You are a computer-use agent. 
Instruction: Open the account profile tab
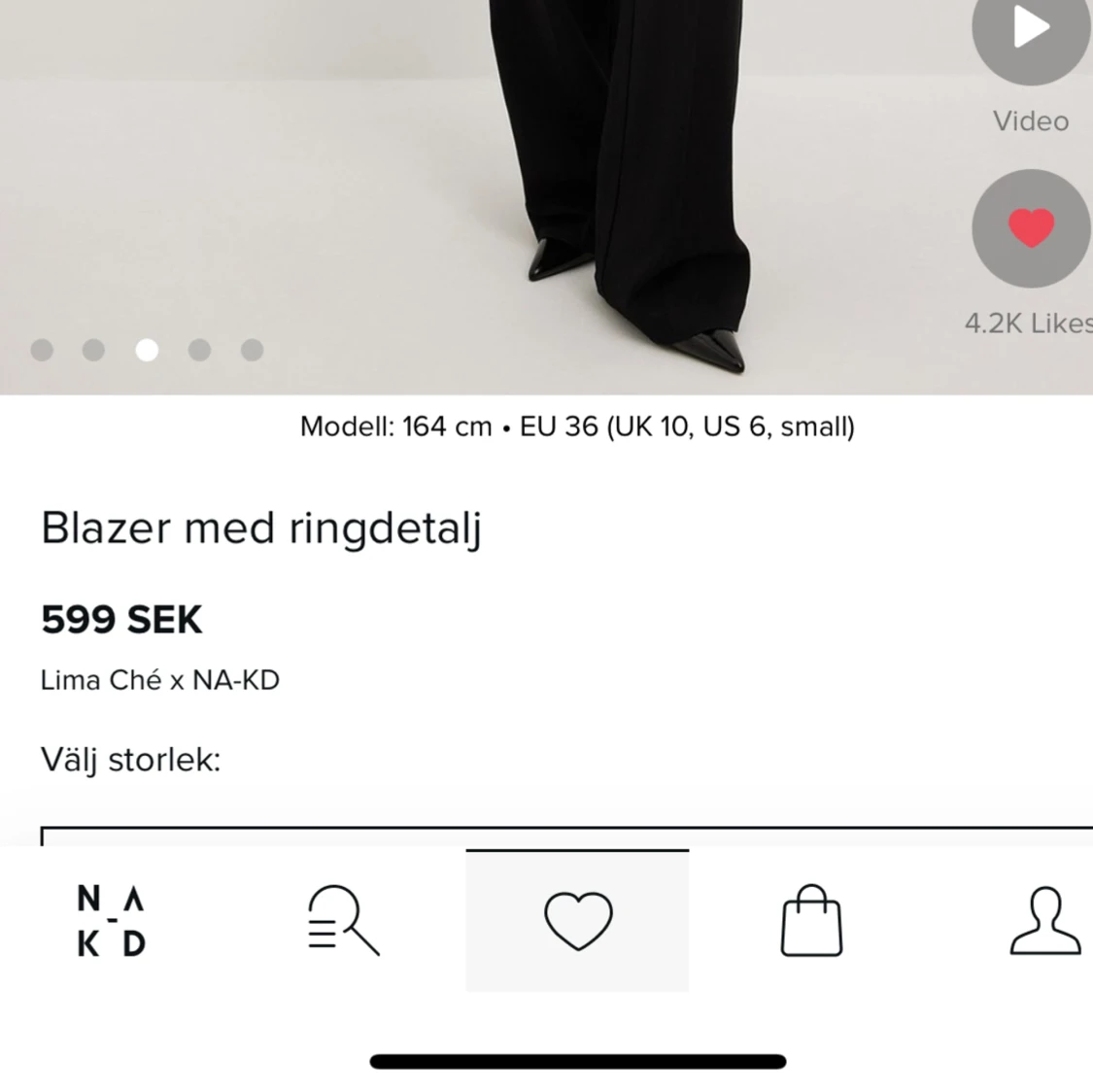tap(1045, 921)
